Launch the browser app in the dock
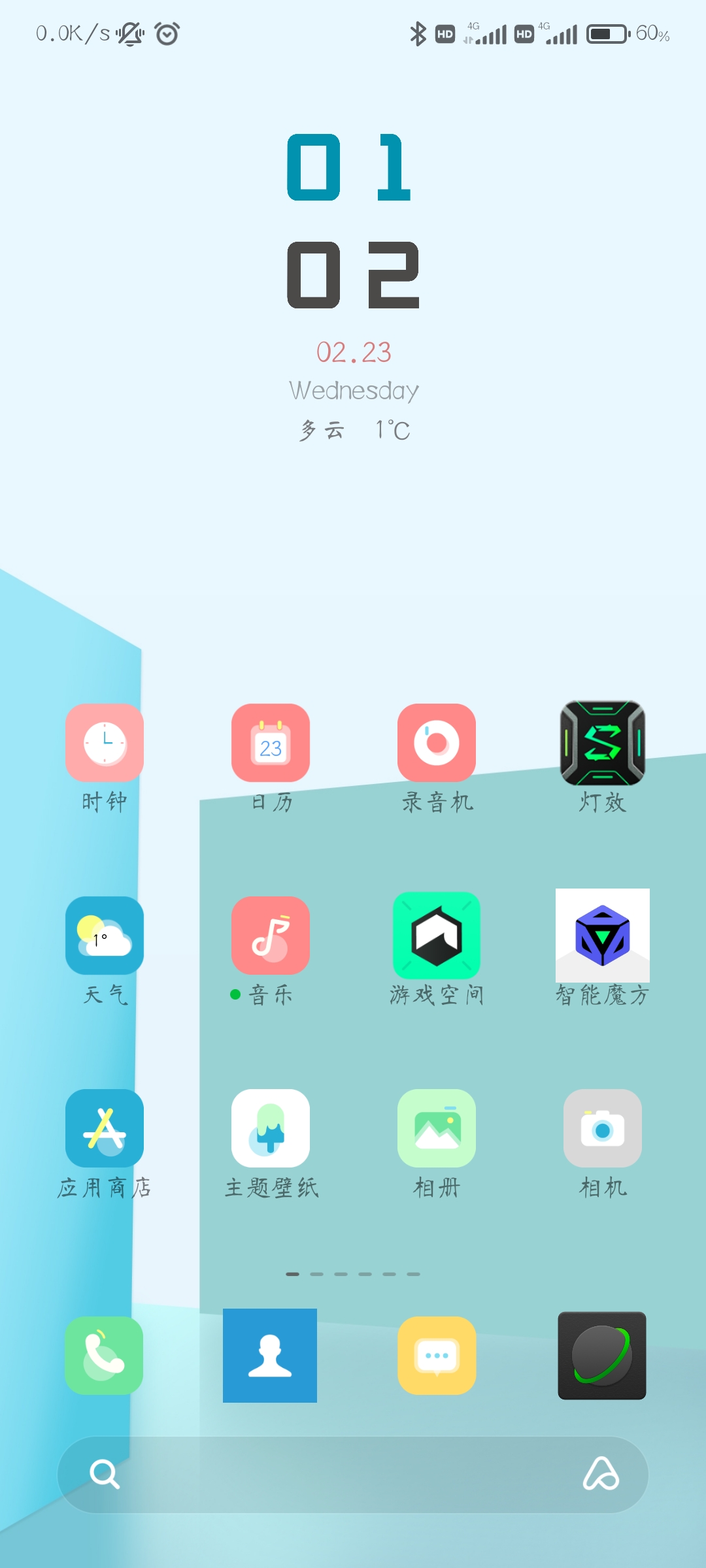This screenshot has width=706, height=1568. point(602,1356)
